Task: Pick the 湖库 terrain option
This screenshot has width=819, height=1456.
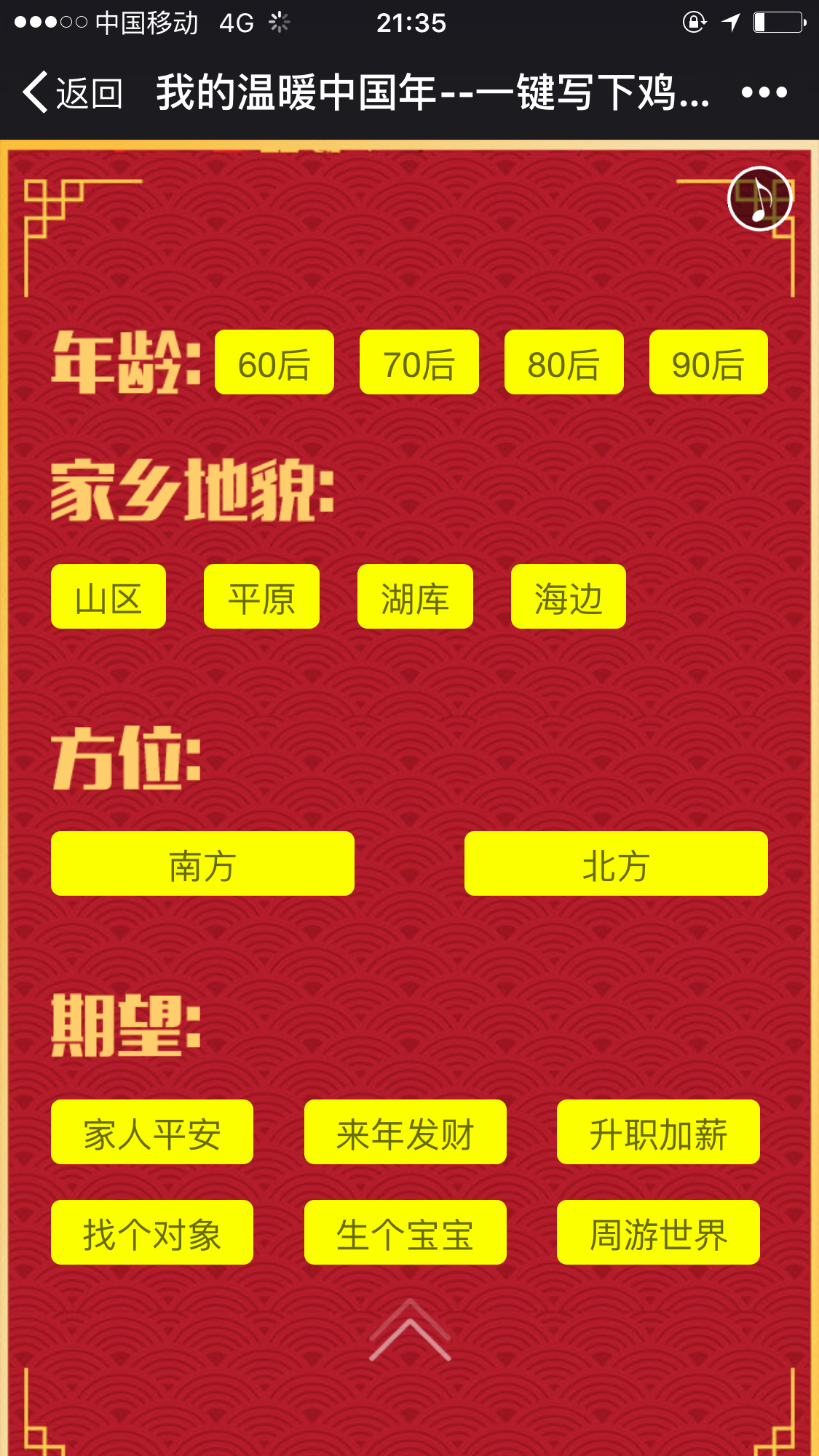Action: click(415, 597)
